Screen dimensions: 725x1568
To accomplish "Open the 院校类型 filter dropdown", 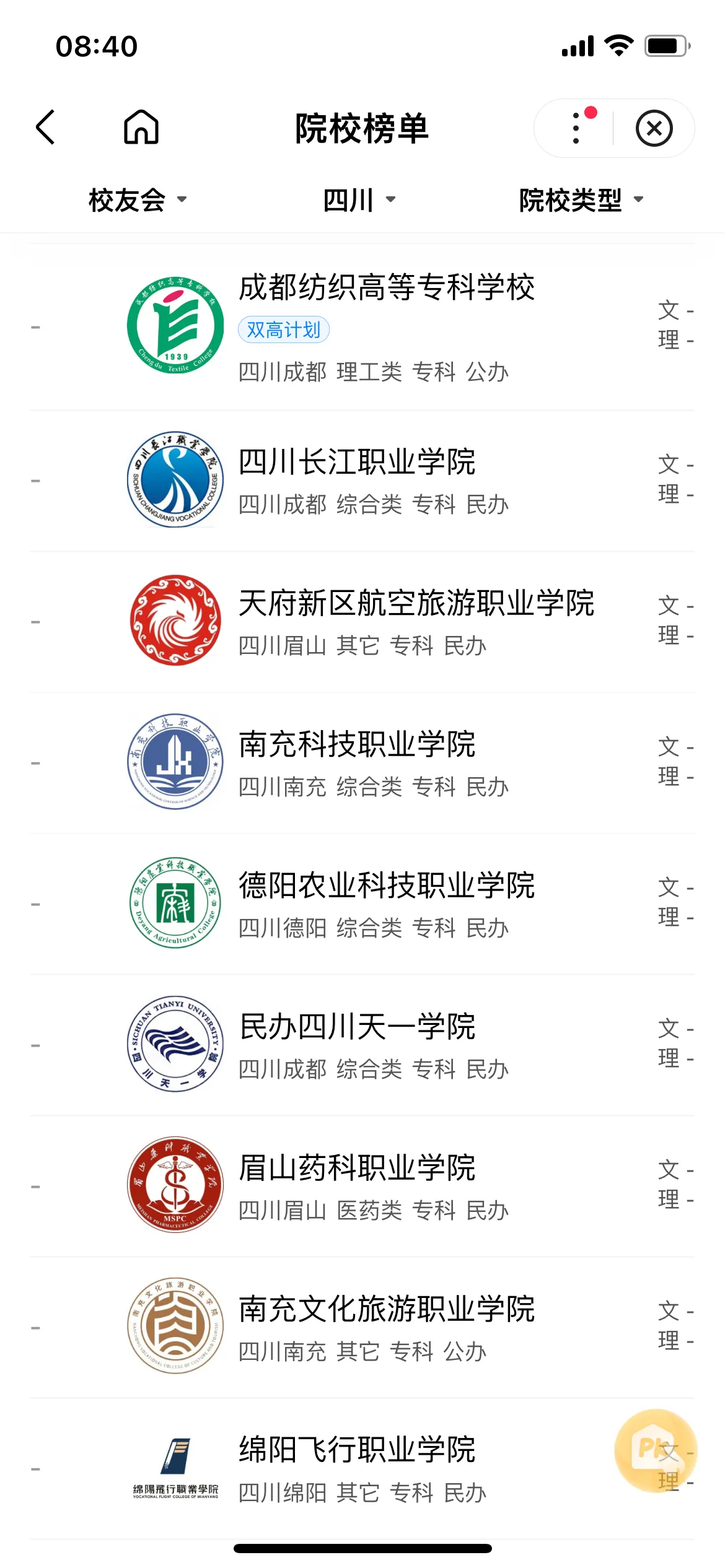I will point(581,200).
